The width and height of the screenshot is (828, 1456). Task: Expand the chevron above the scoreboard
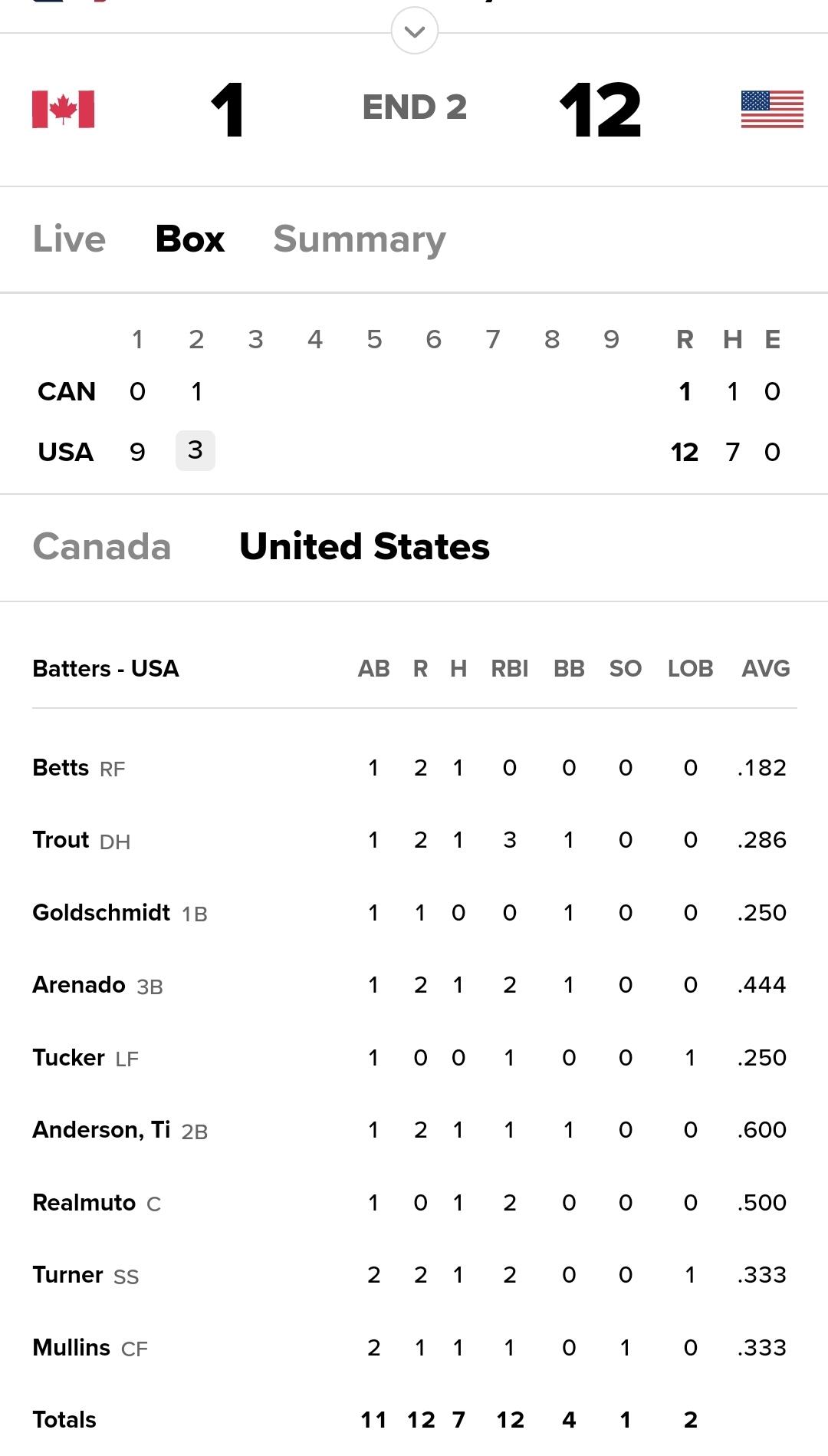(x=414, y=31)
